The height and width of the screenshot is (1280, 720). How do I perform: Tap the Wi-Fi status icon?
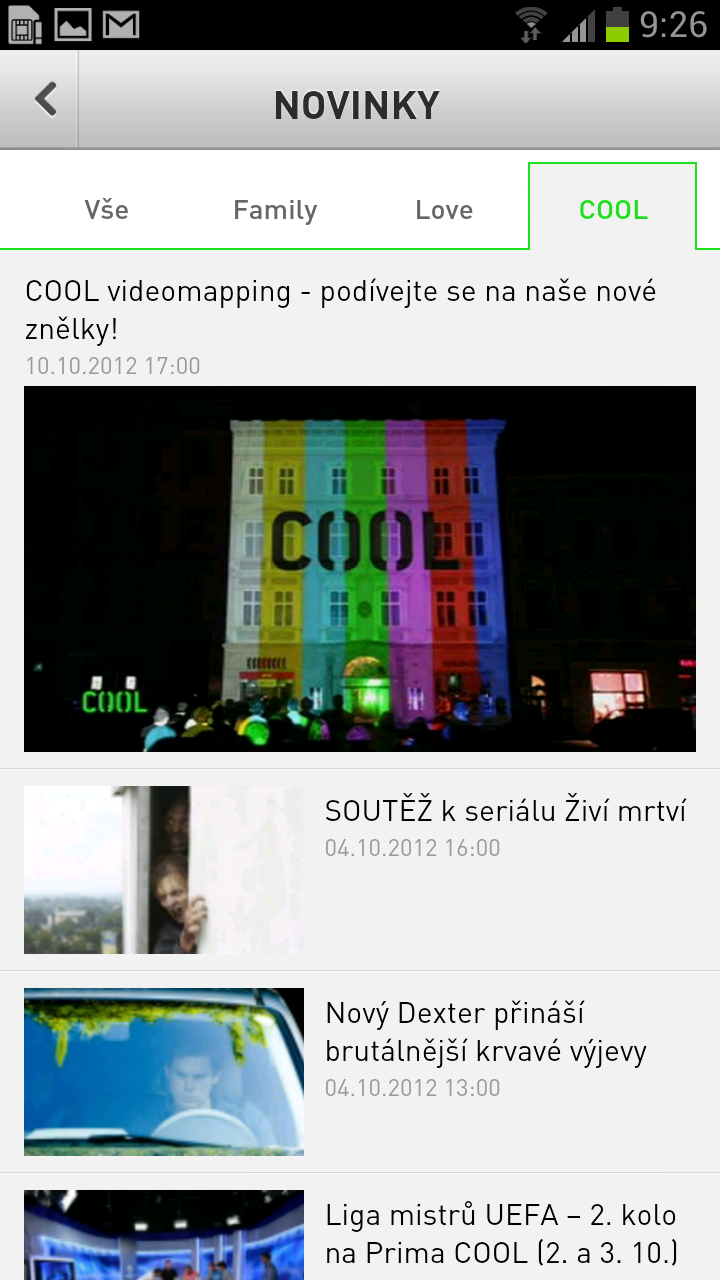[529, 25]
